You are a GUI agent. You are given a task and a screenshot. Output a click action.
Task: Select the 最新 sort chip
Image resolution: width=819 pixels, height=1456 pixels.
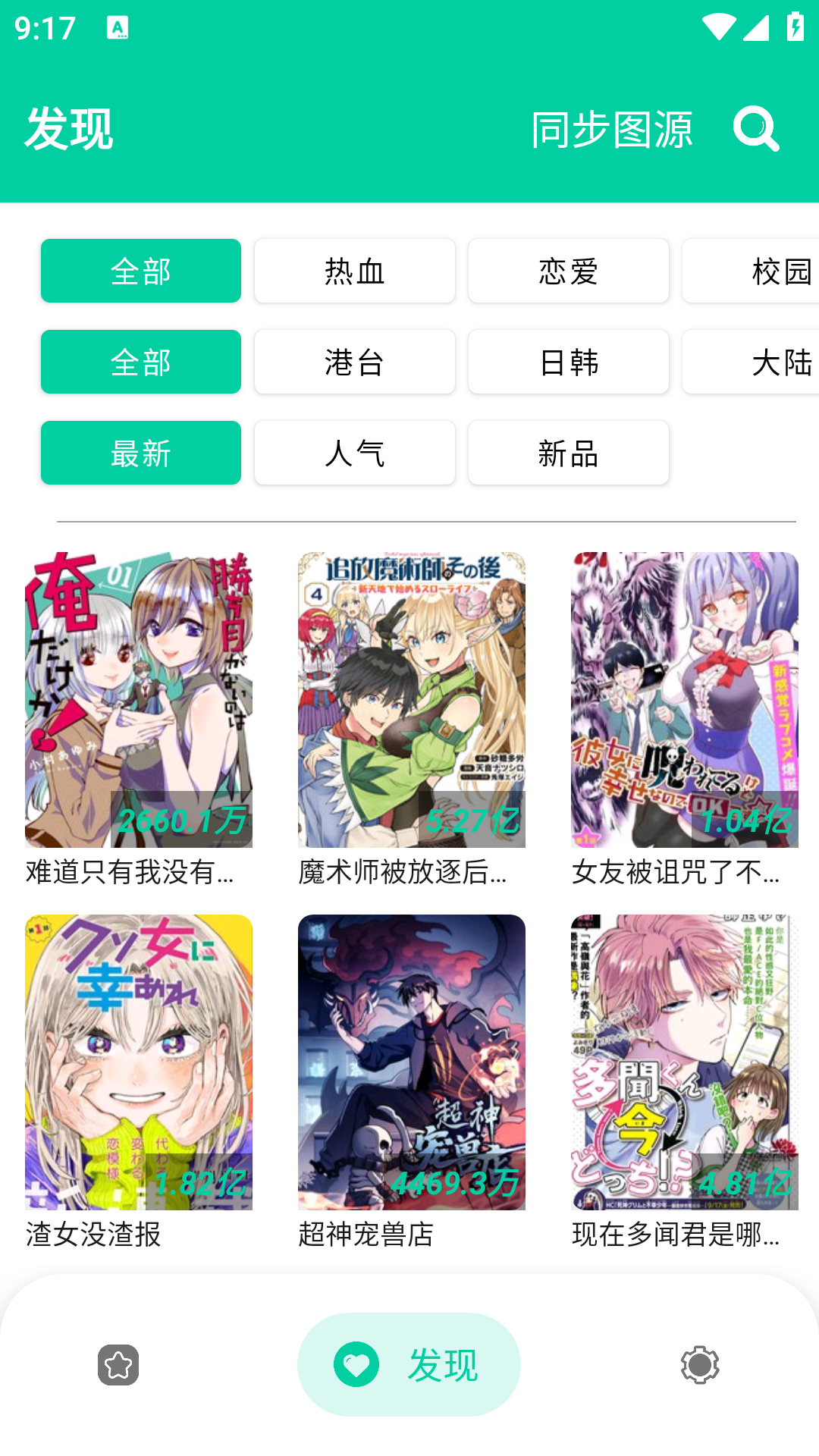pyautogui.click(x=141, y=453)
